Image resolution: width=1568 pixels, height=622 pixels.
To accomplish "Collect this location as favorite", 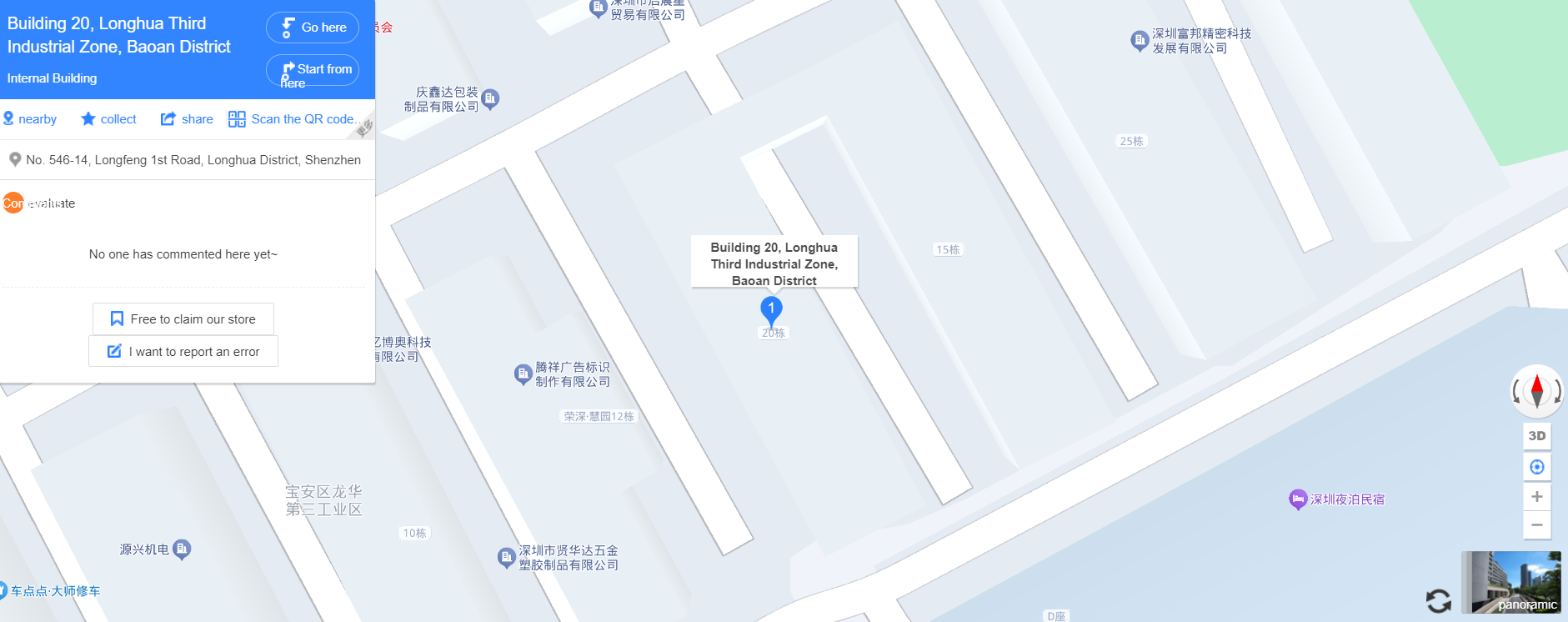I will click(x=108, y=119).
